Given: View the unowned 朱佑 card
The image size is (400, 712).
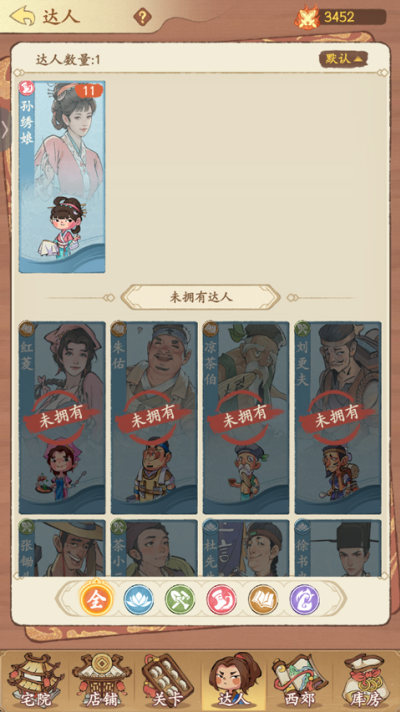Looking at the screenshot, I should click(x=154, y=418).
